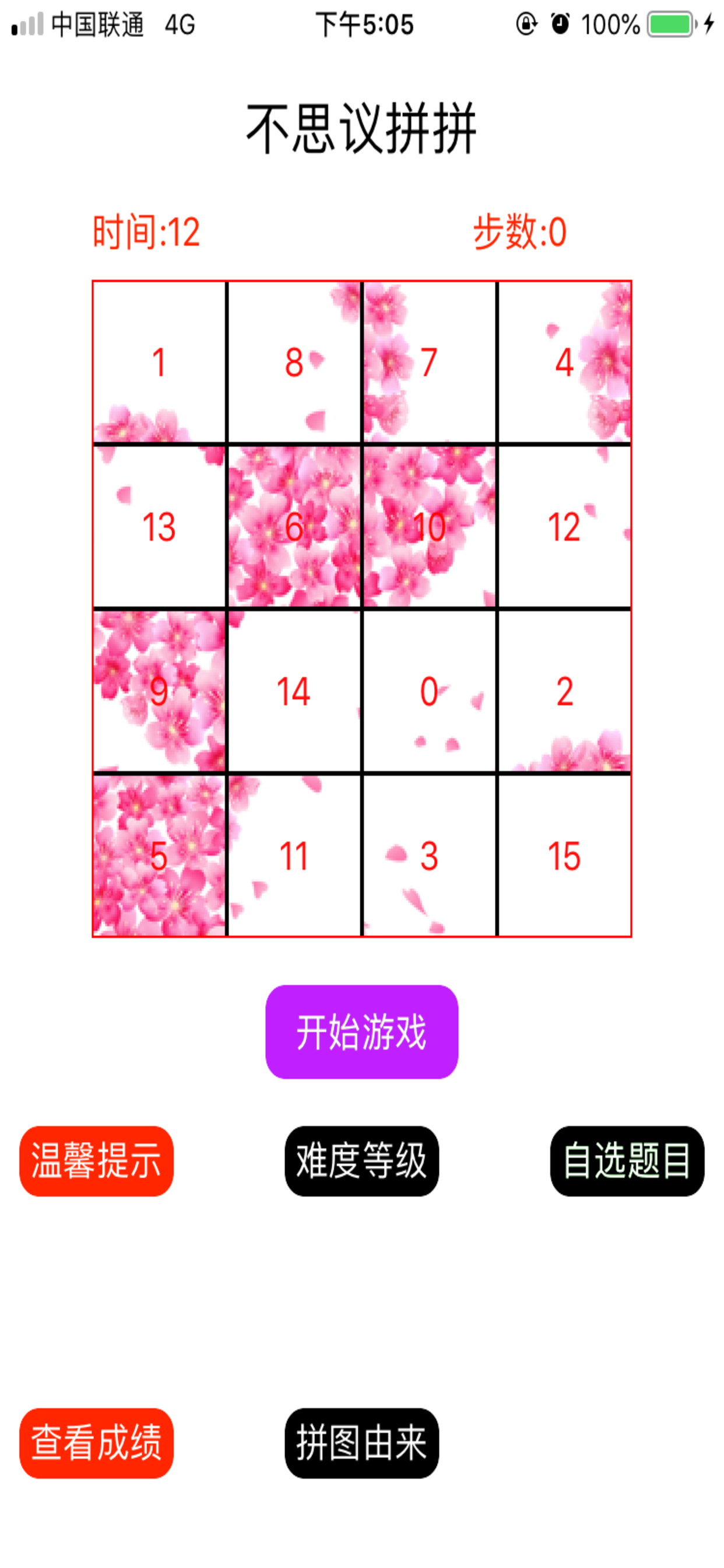
Task: Choose 难度等级 difficulty level
Action: click(361, 1161)
